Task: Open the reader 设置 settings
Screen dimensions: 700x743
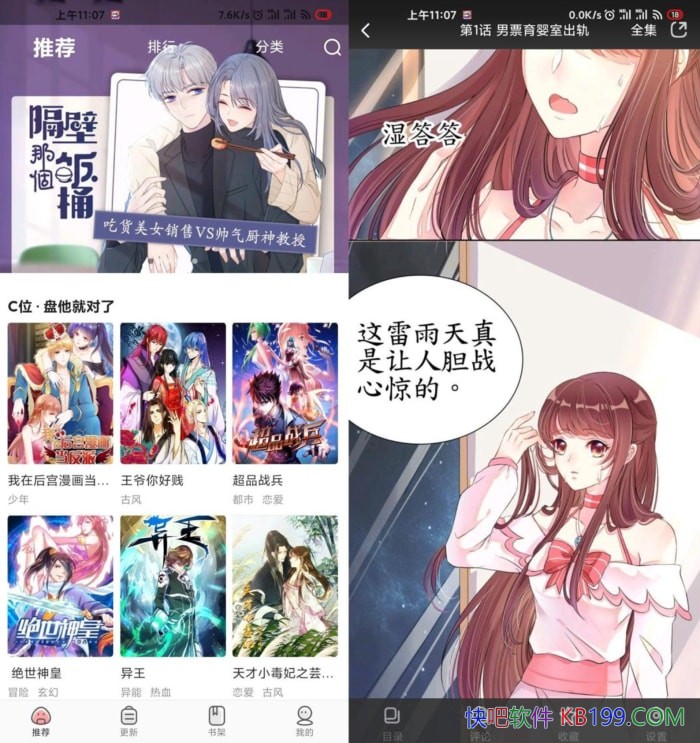Action: (x=657, y=720)
